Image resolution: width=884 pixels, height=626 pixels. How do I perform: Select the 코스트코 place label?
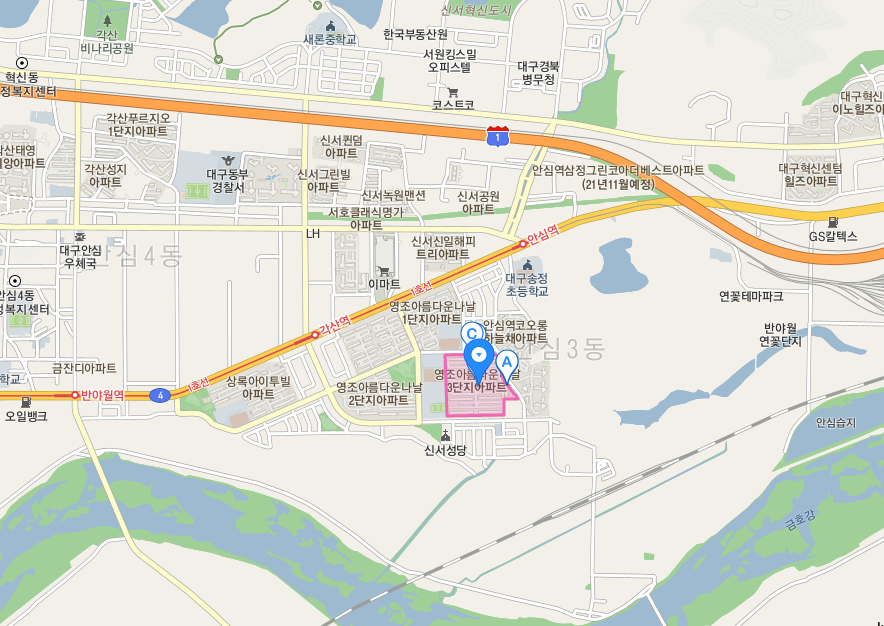pos(452,103)
